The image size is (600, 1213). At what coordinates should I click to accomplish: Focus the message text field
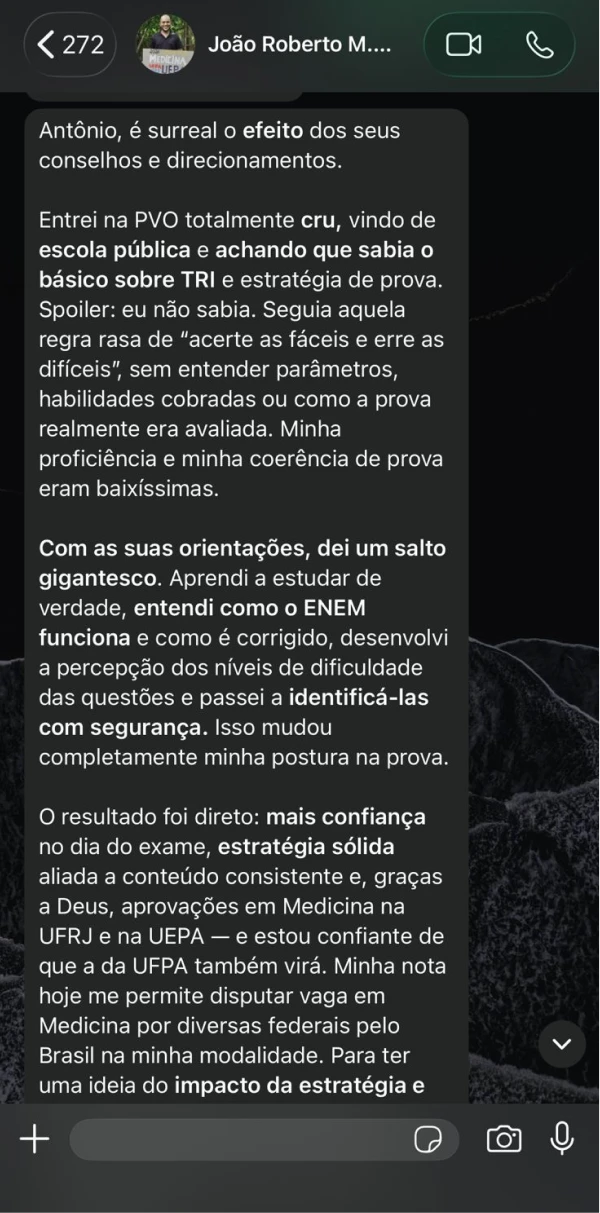pyautogui.click(x=240, y=1139)
